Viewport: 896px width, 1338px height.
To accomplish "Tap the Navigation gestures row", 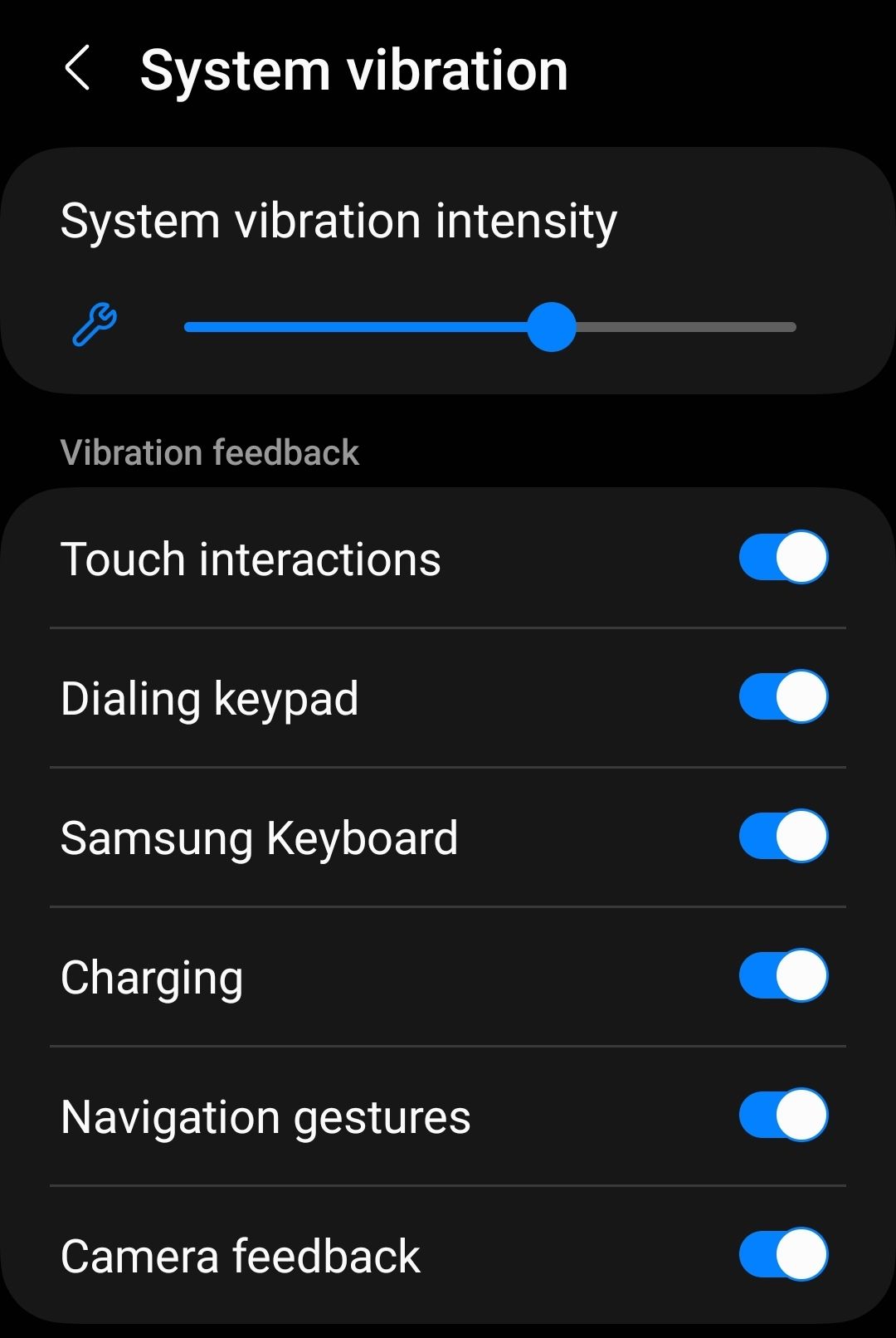I will tap(265, 1116).
